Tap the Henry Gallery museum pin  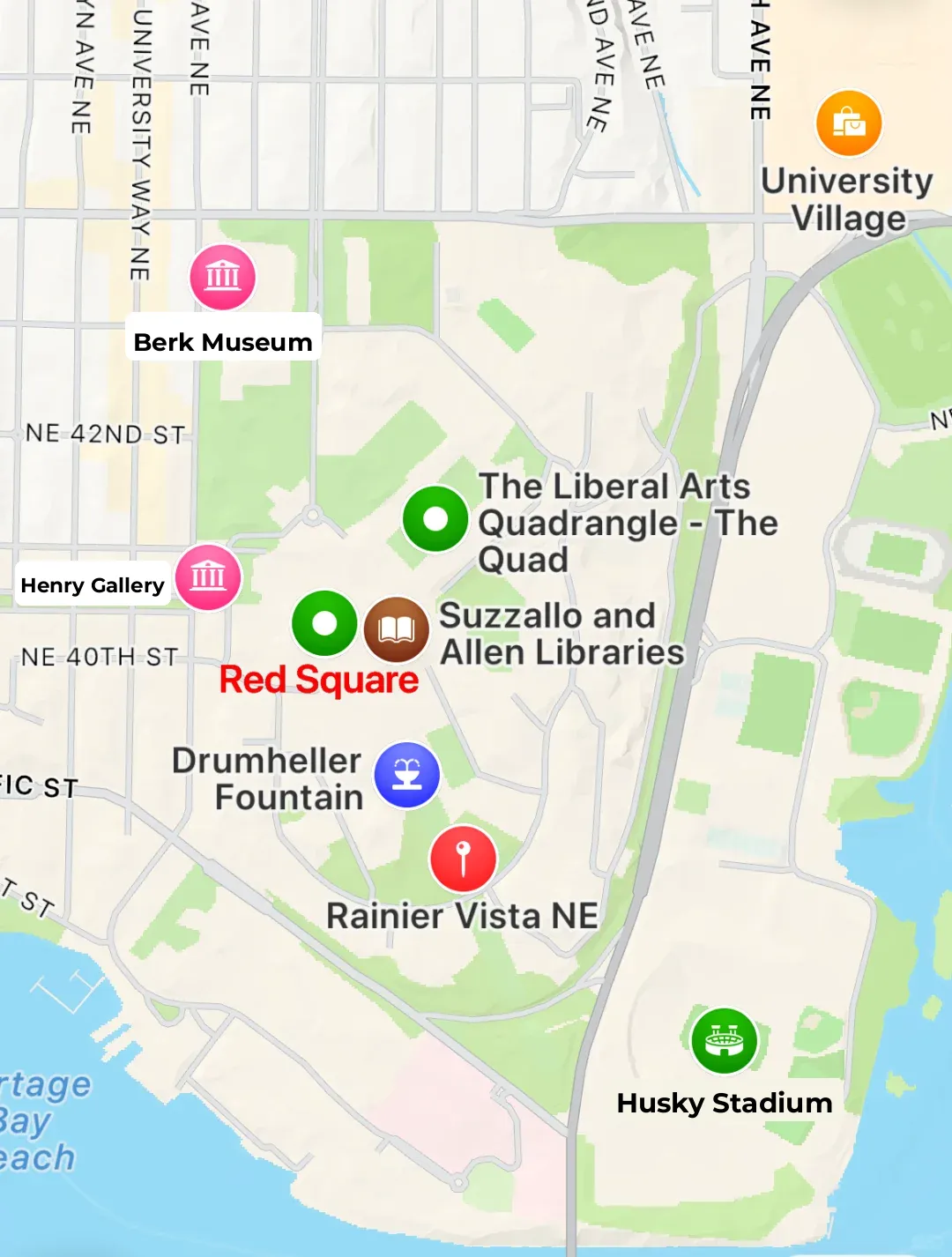pos(208,577)
